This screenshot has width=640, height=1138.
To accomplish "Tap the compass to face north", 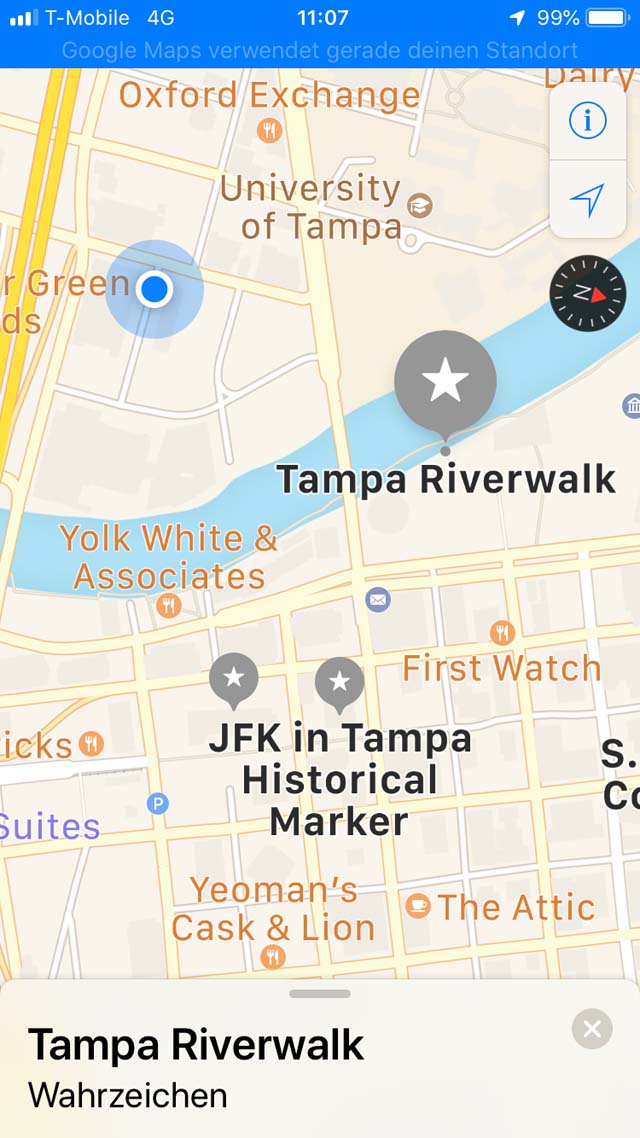I will (x=587, y=293).
